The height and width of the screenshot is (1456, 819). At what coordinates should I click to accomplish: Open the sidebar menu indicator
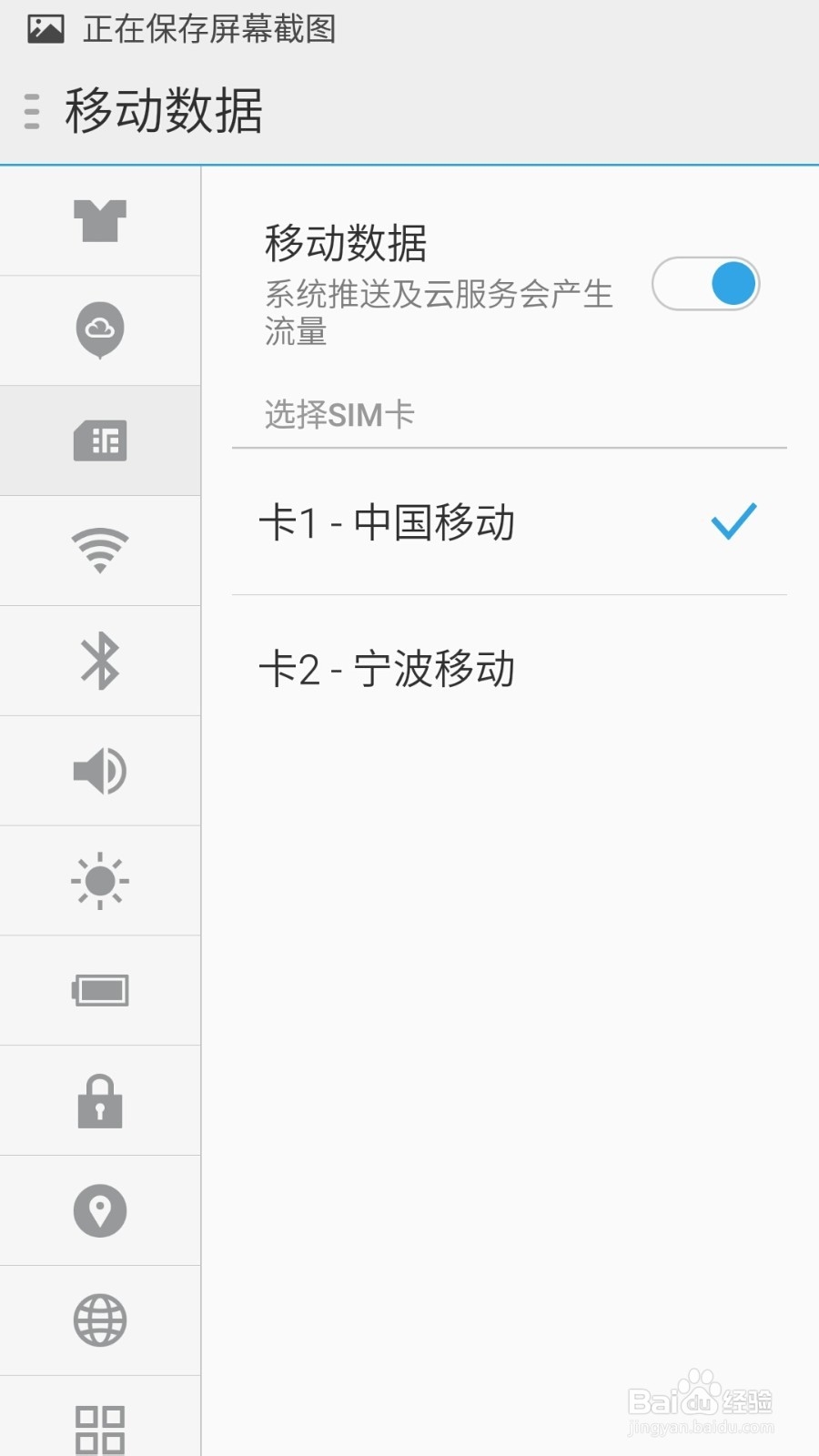pyautogui.click(x=32, y=111)
